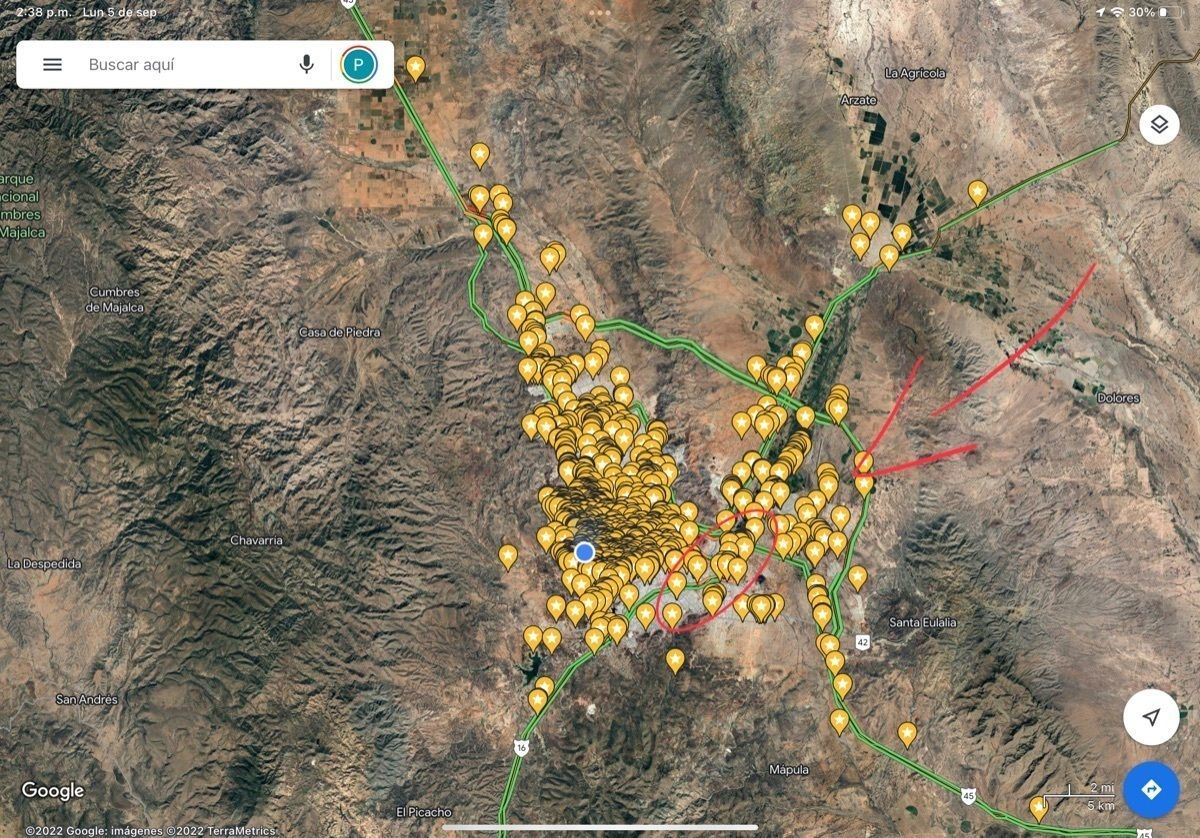This screenshot has height=838, width=1200.
Task: Open the P account profile
Action: (358, 65)
